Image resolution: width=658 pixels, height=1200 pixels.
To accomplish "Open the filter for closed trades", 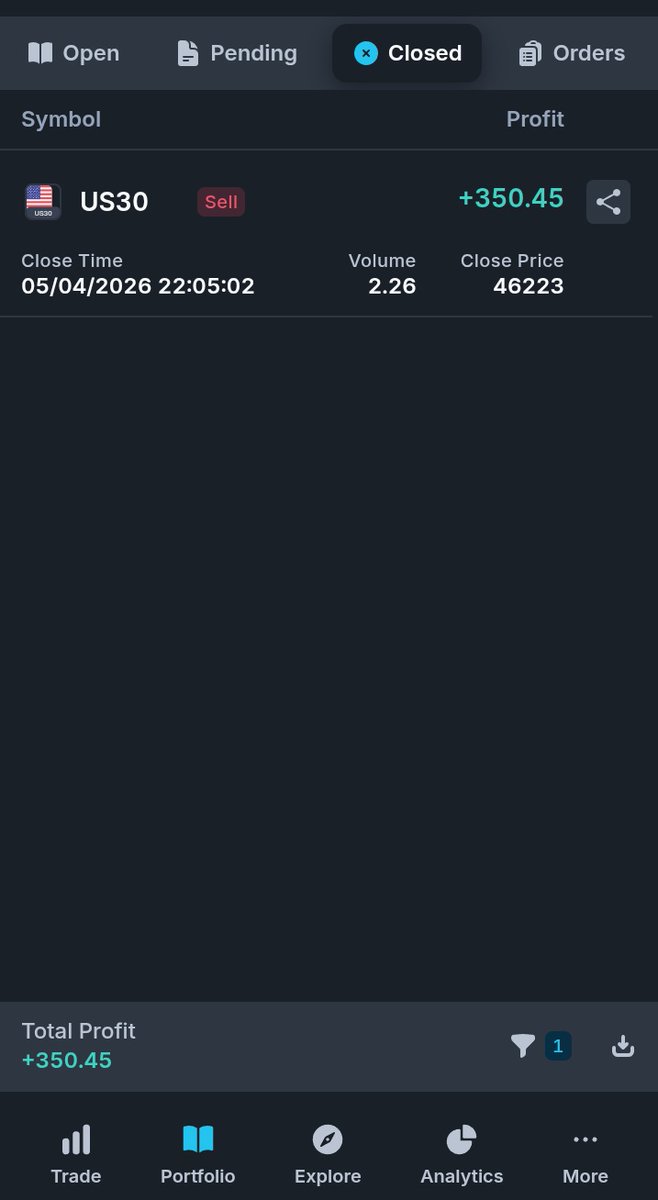I will point(539,1046).
